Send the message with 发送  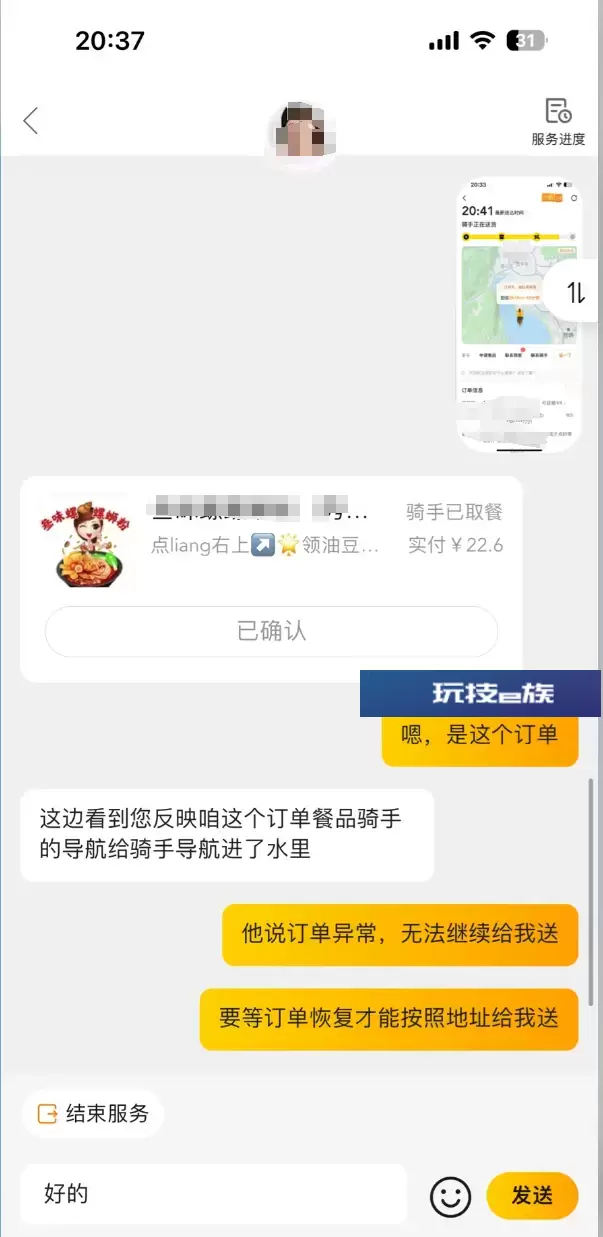click(x=532, y=1195)
